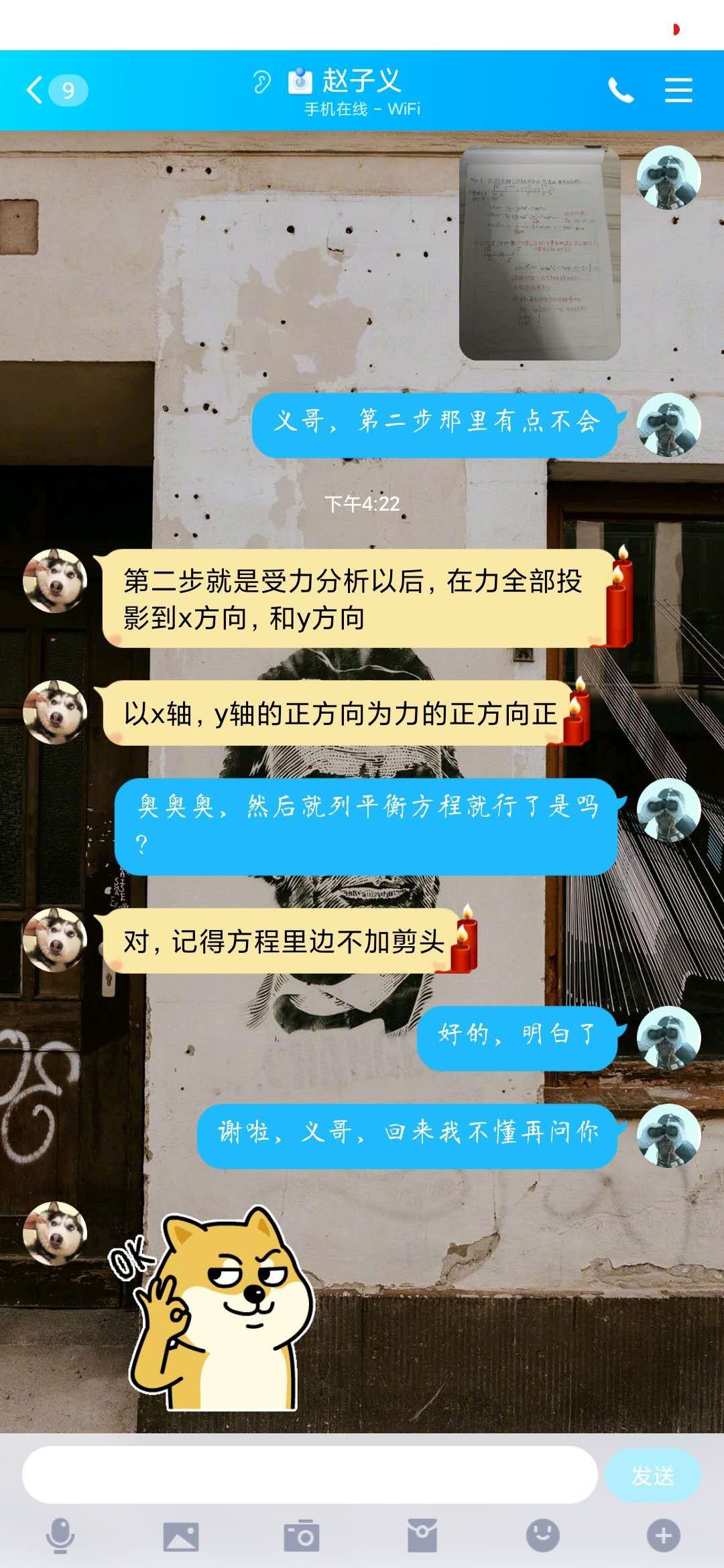The image size is (724, 1568).
Task: Open the emoji sticker panel
Action: [542, 1535]
